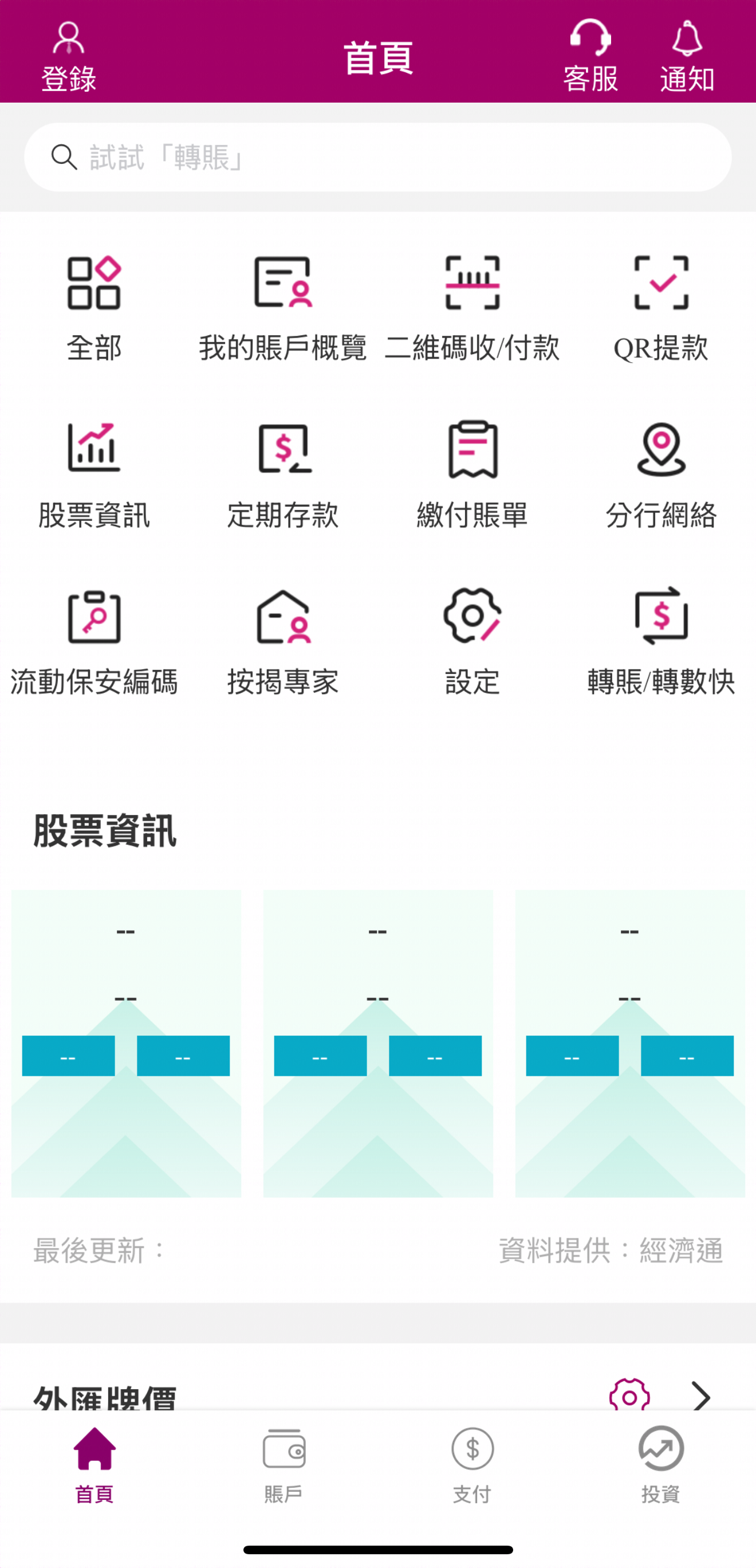756x1568 pixels.
Task: Tap the 試試「轉賬」 search field
Action: [x=377, y=158]
